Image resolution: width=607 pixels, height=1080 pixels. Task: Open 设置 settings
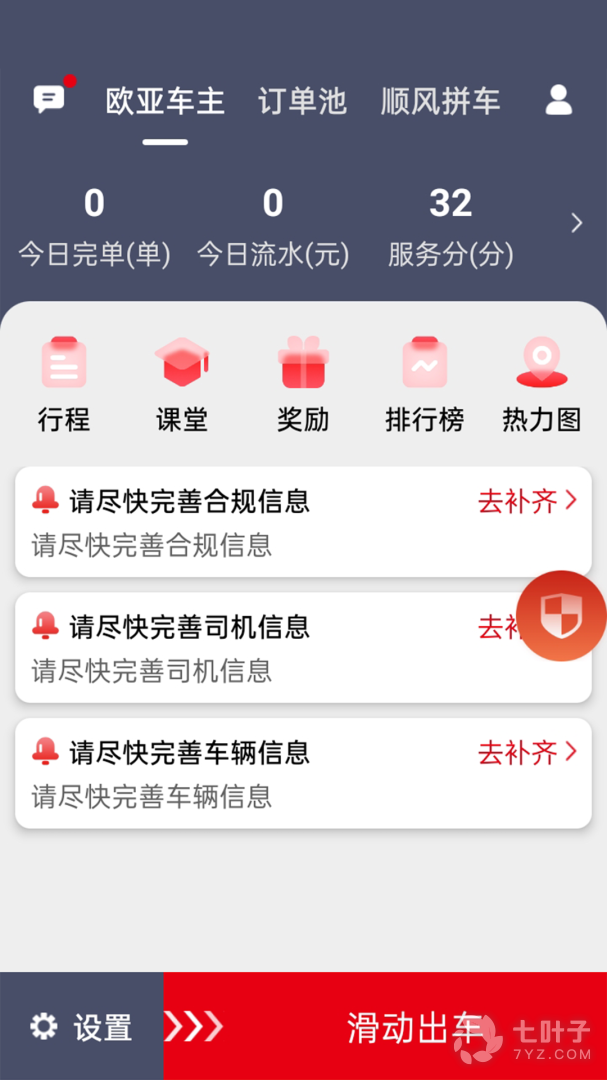click(x=82, y=1026)
